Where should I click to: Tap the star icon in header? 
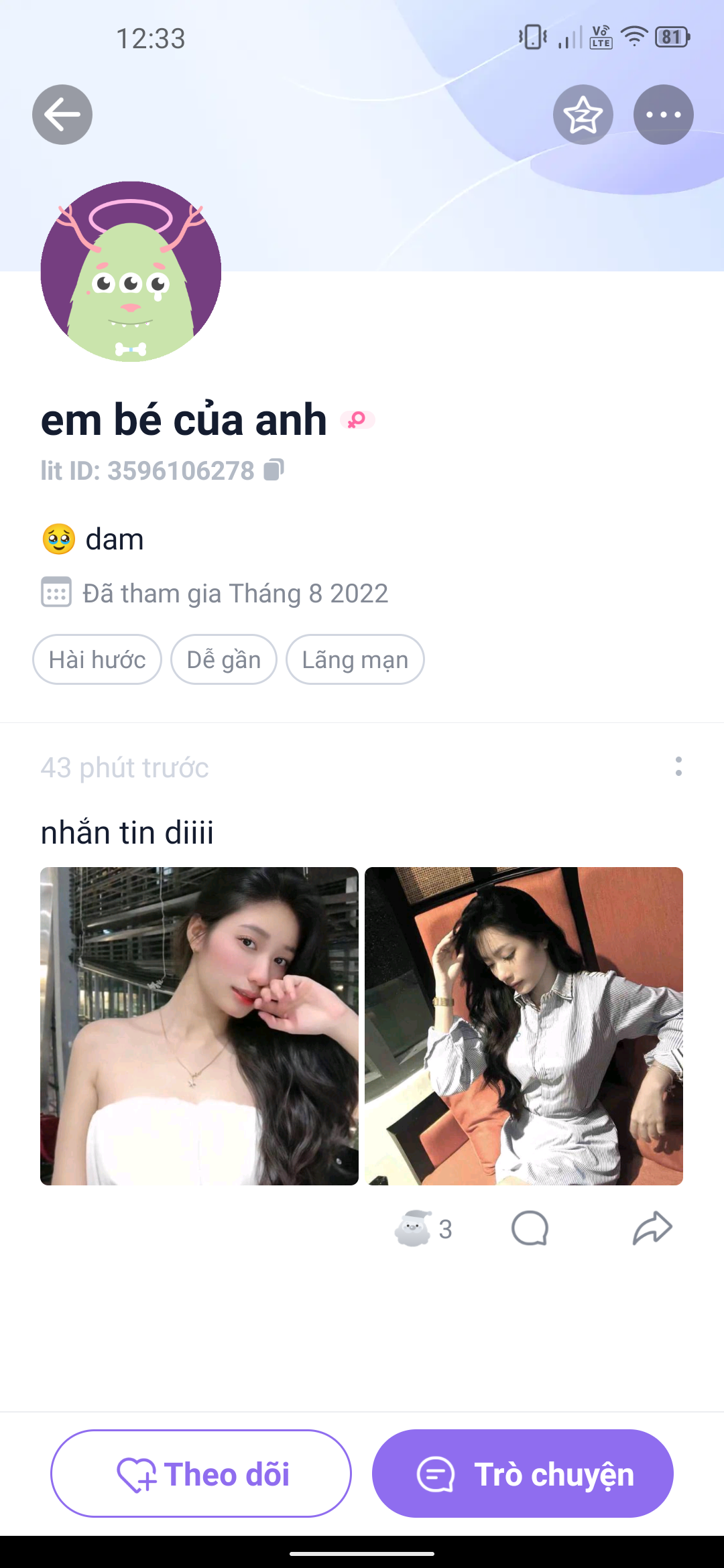pyautogui.click(x=583, y=115)
